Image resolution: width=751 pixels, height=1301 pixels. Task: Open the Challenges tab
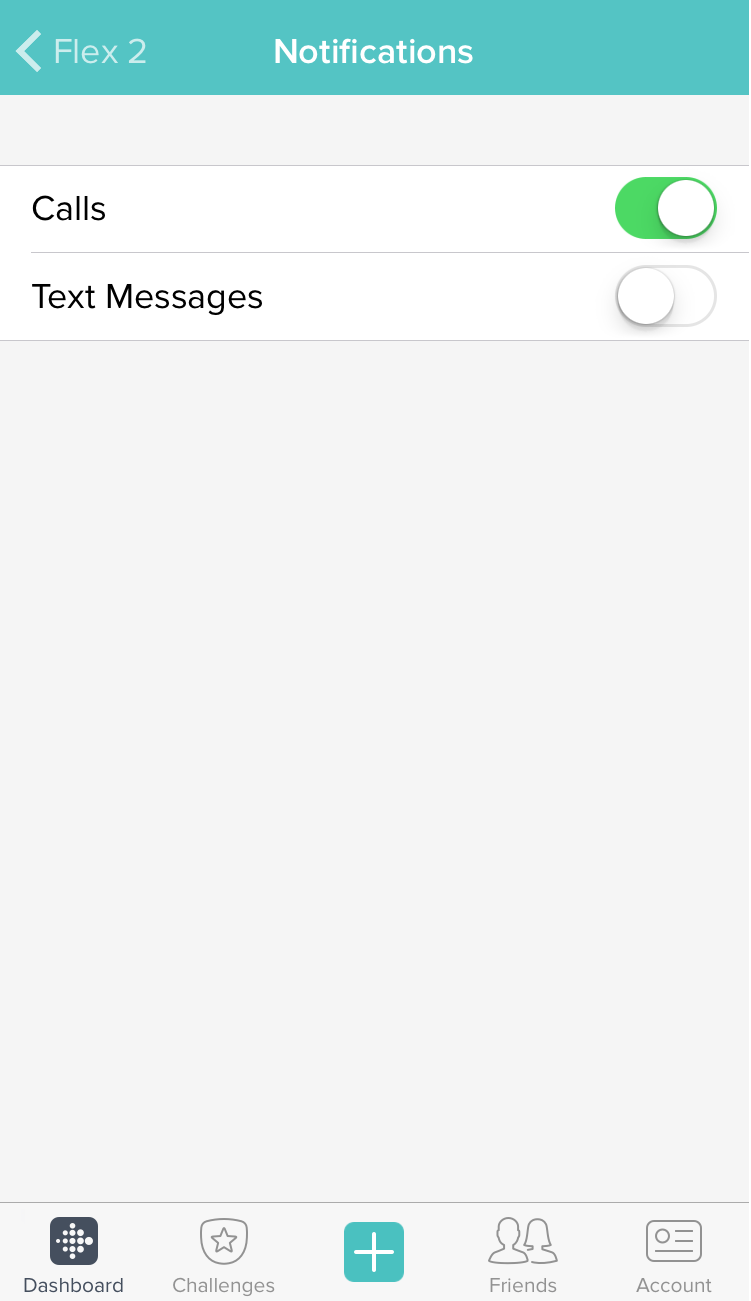tap(223, 1254)
